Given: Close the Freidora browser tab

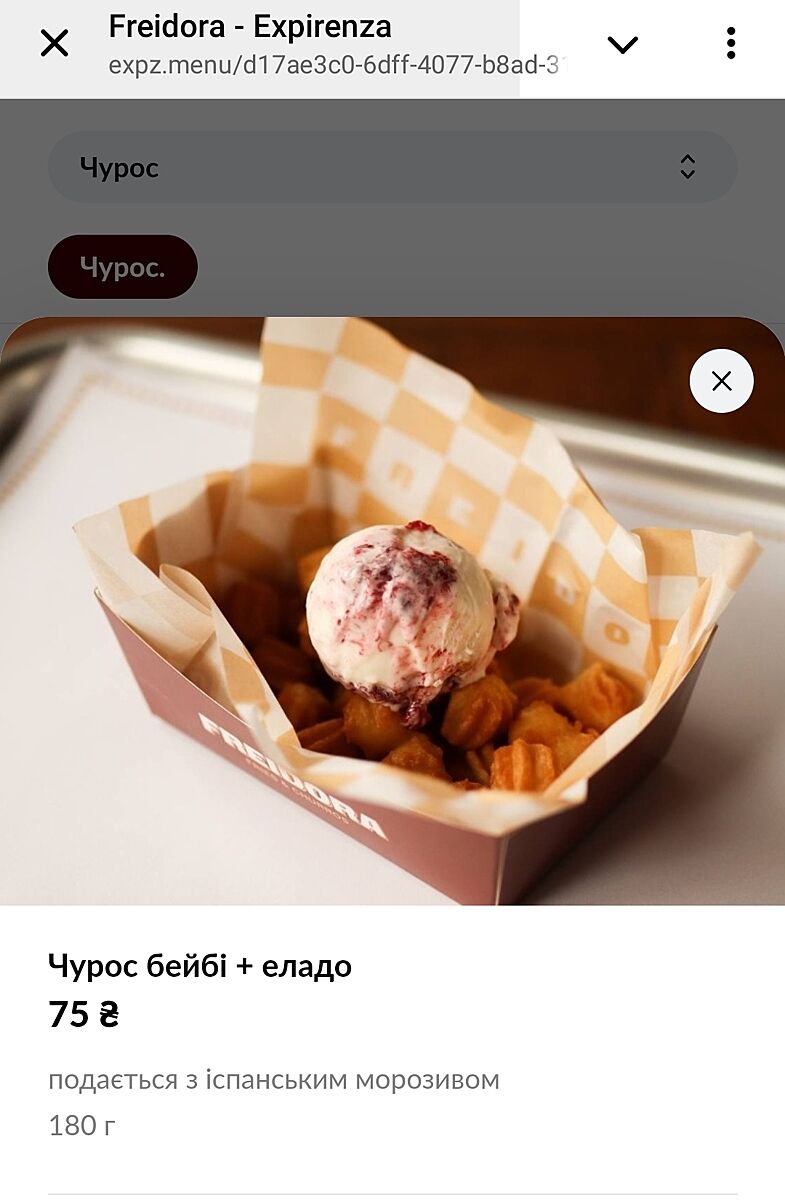Looking at the screenshot, I should click(54, 43).
